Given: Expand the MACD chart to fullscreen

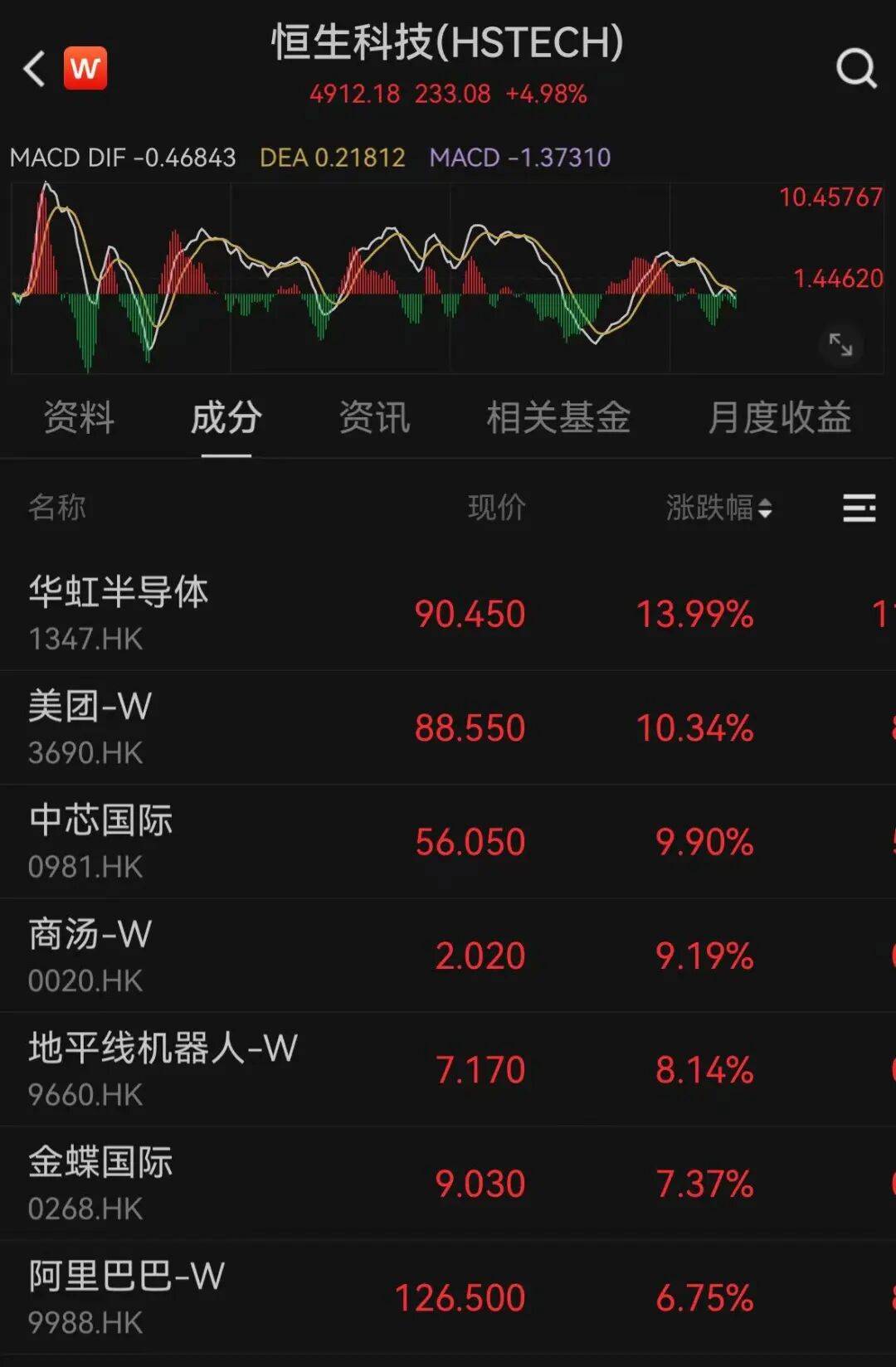Looking at the screenshot, I should click(x=840, y=344).
